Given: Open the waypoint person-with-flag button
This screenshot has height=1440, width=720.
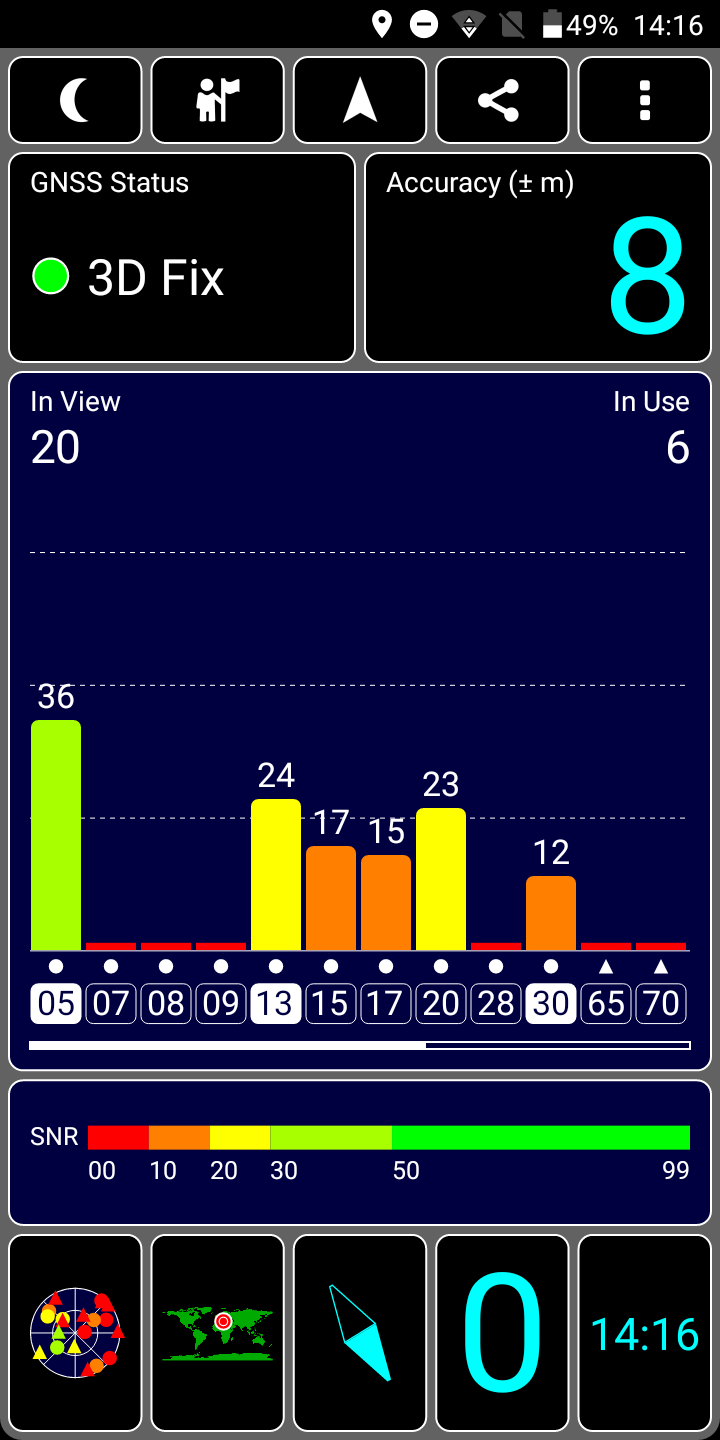Looking at the screenshot, I should point(218,100).
